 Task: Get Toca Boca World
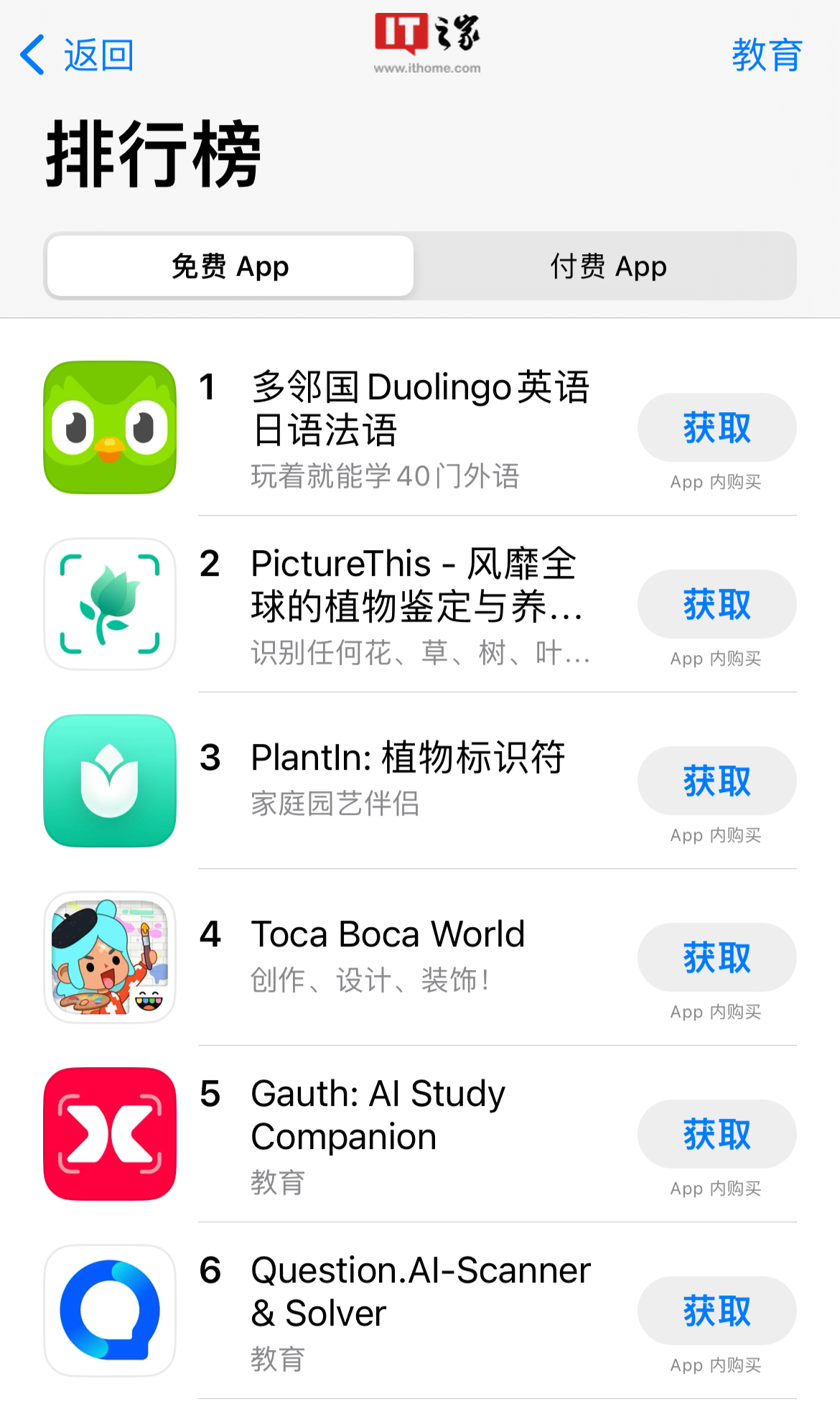(x=716, y=958)
